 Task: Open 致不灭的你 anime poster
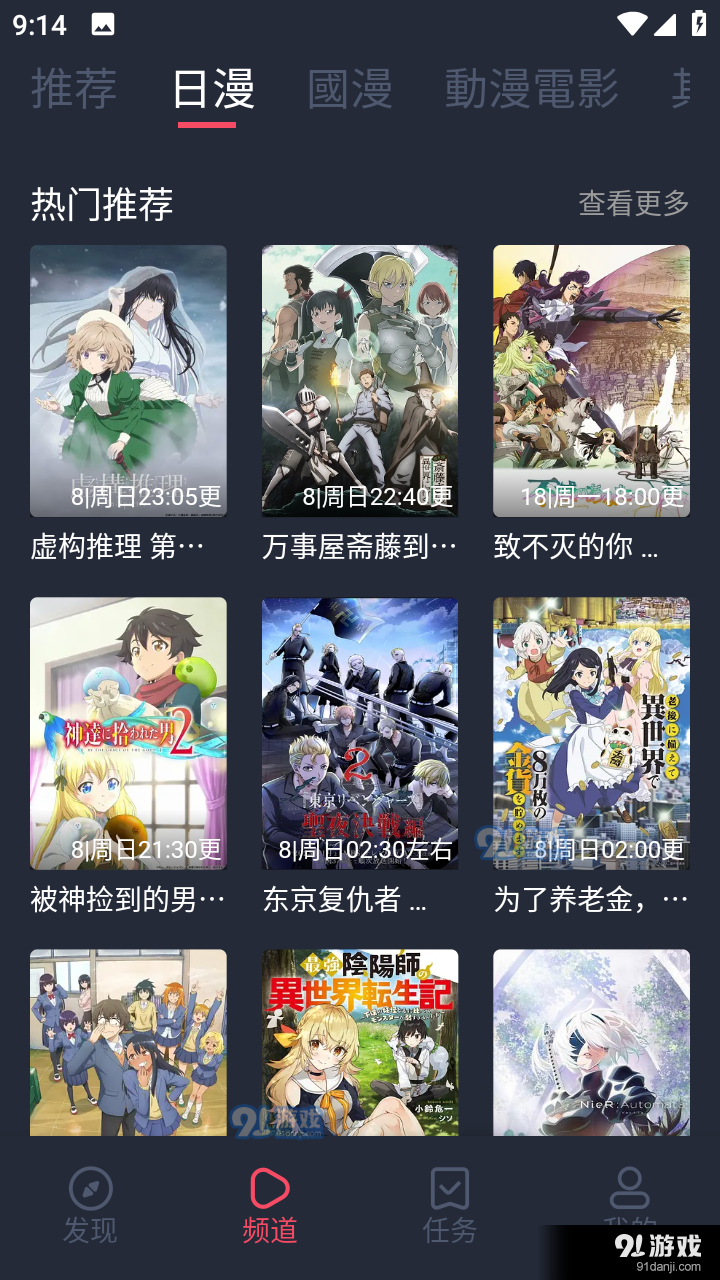[591, 380]
